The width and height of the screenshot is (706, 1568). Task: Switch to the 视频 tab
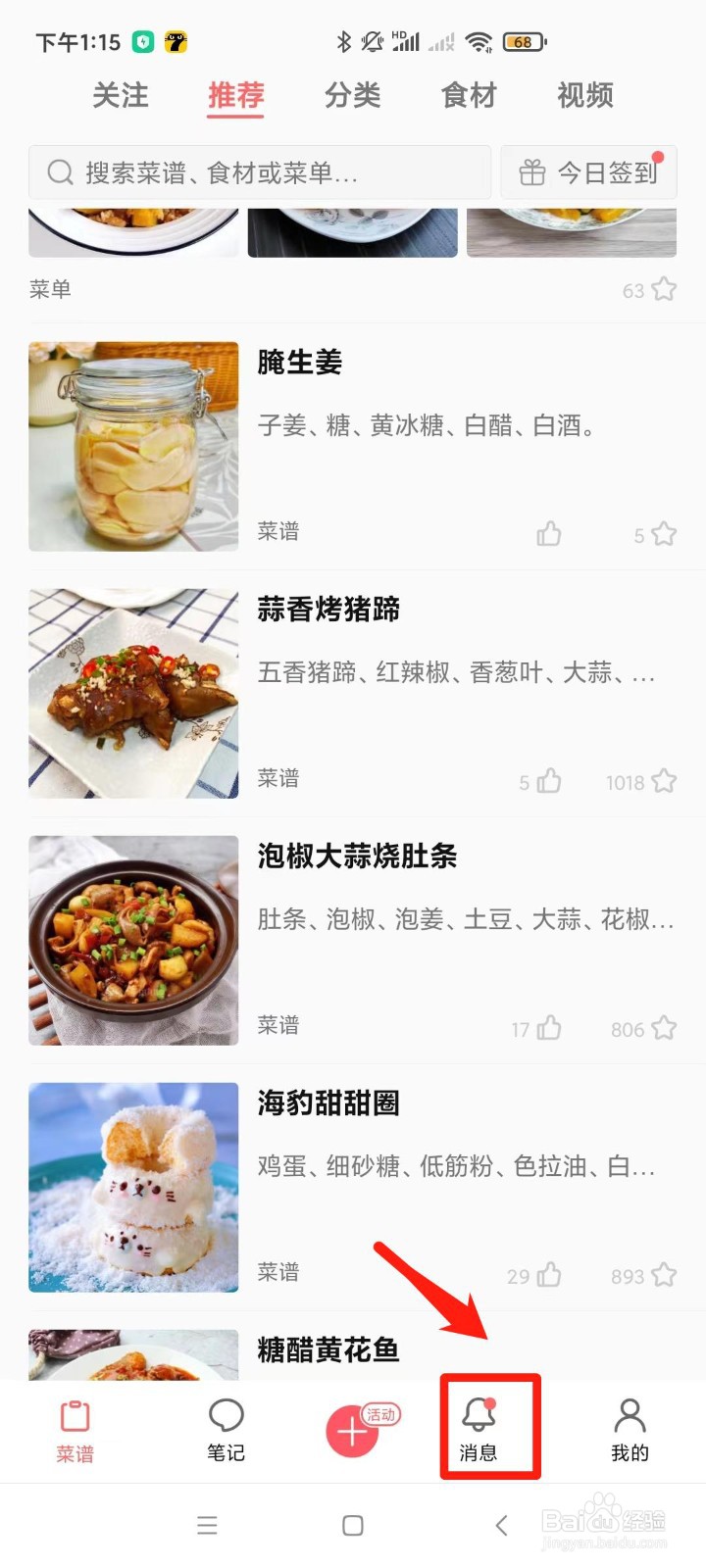(583, 95)
